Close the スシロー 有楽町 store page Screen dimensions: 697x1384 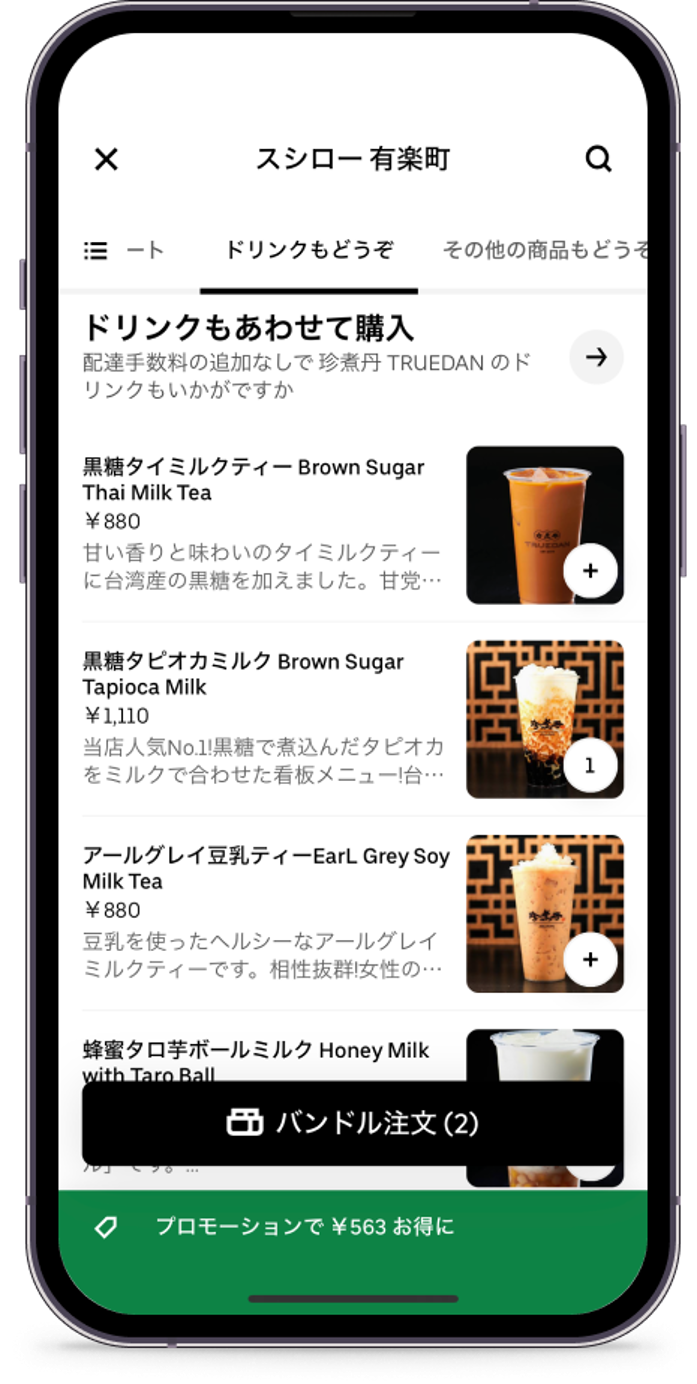106,159
